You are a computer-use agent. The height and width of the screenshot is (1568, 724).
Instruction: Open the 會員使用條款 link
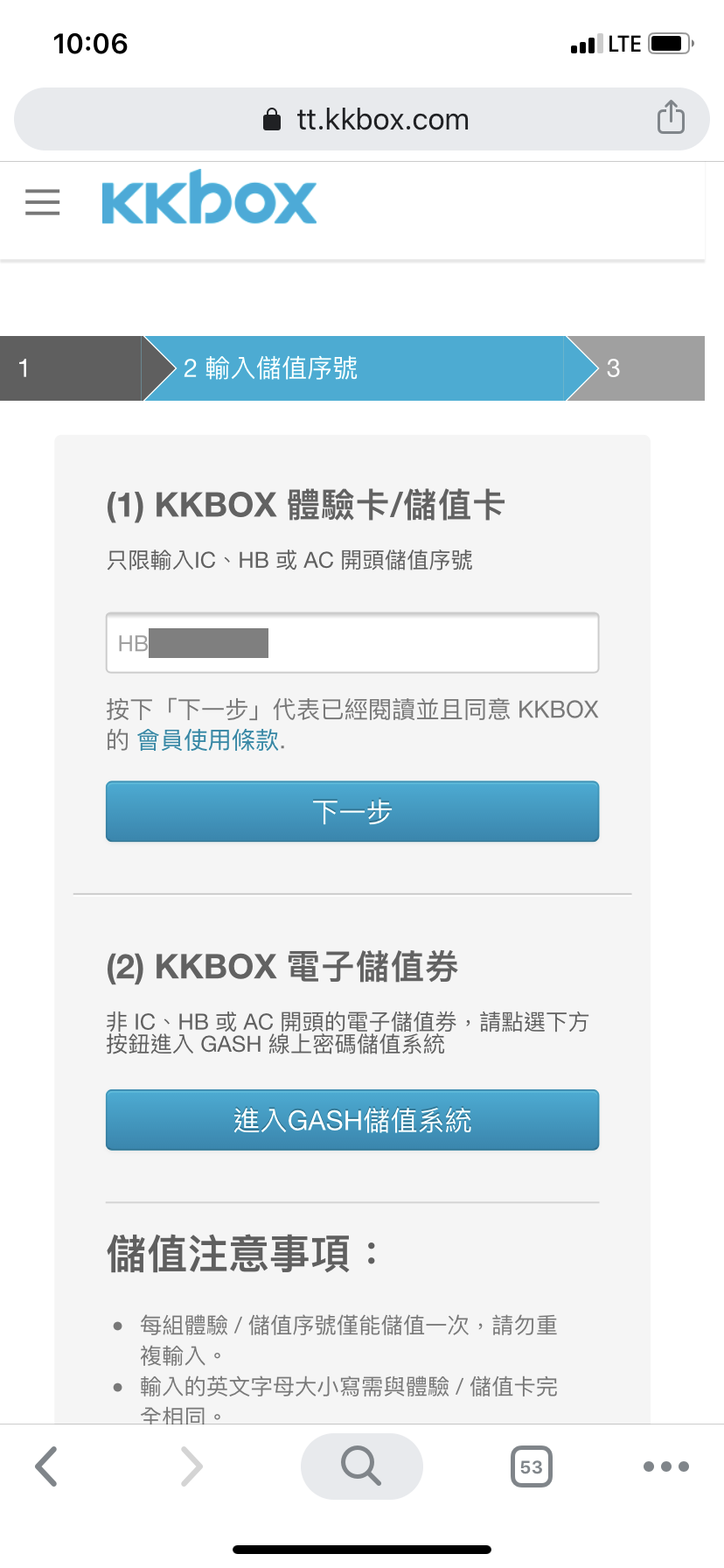pos(208,740)
